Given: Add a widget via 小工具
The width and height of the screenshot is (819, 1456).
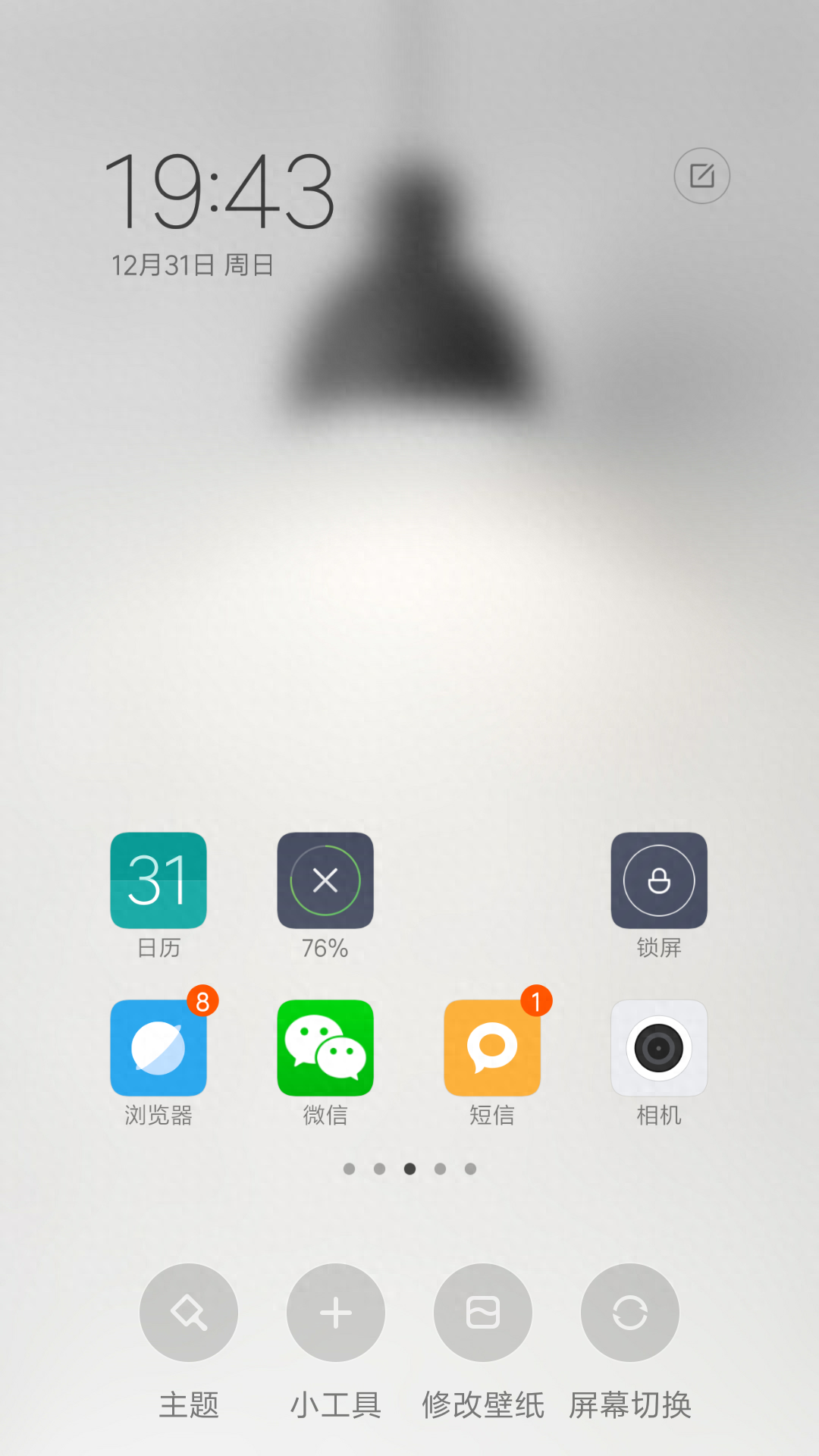Looking at the screenshot, I should (x=336, y=1313).
